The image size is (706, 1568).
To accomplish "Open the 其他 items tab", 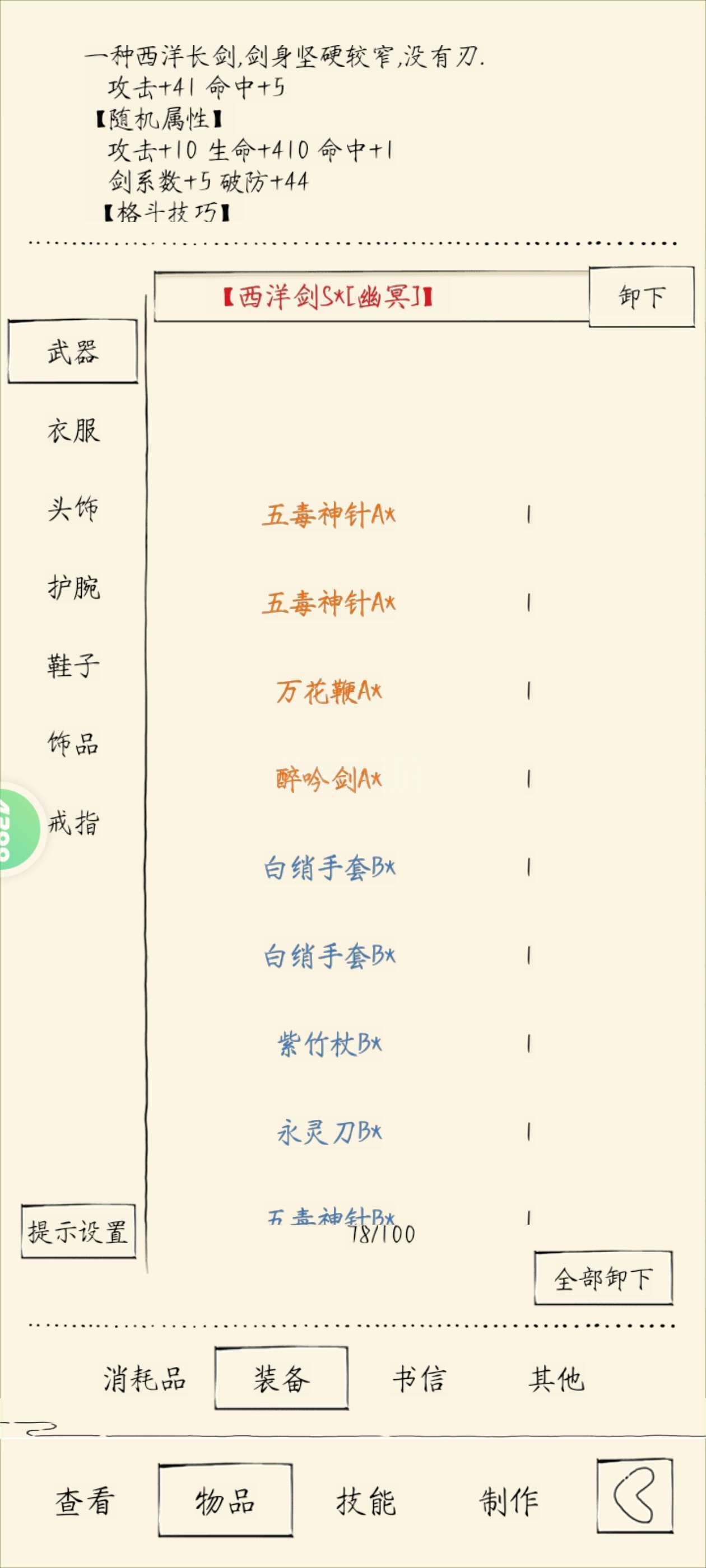I will [x=556, y=1379].
